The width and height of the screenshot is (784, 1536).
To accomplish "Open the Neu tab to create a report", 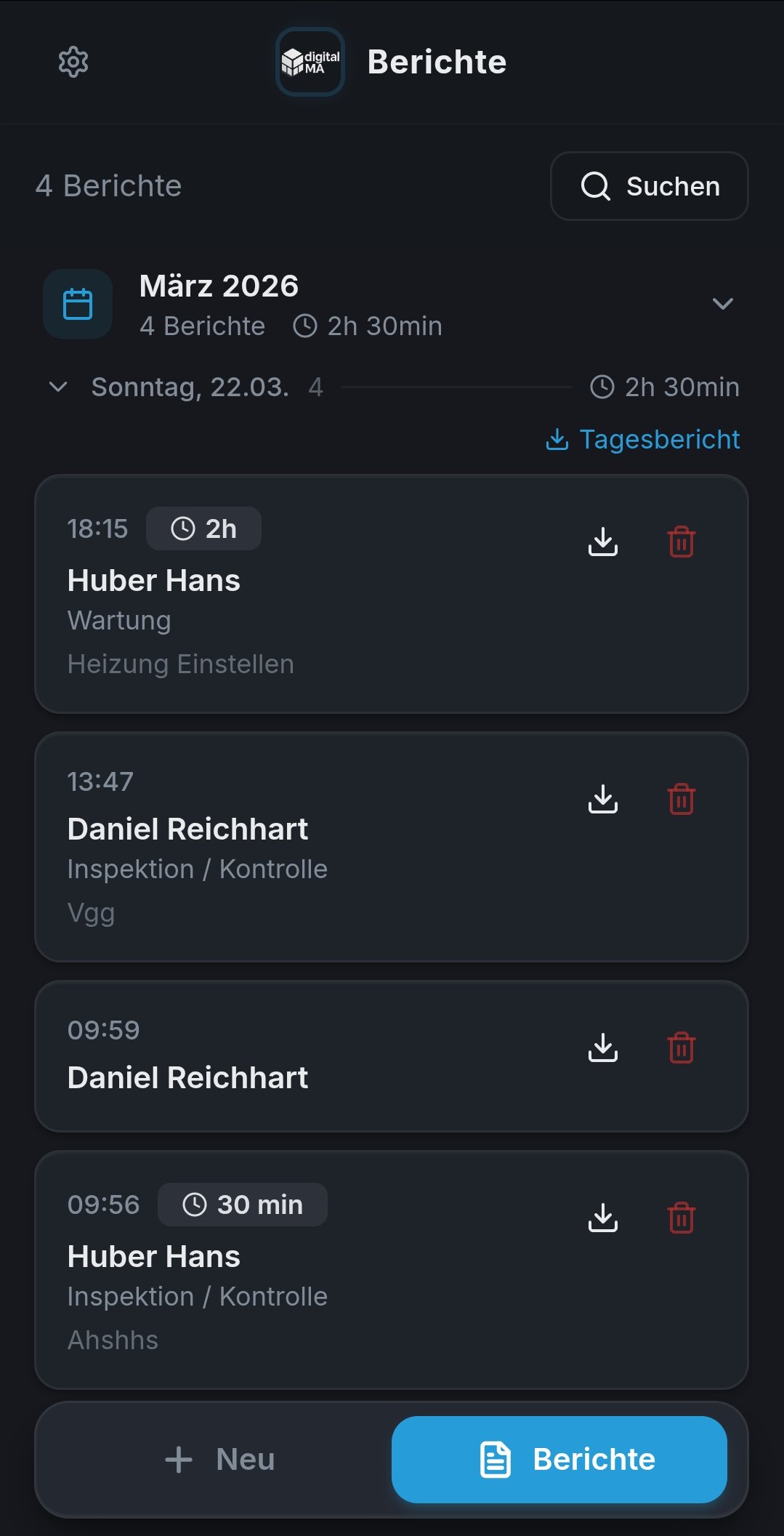I will click(x=220, y=1460).
